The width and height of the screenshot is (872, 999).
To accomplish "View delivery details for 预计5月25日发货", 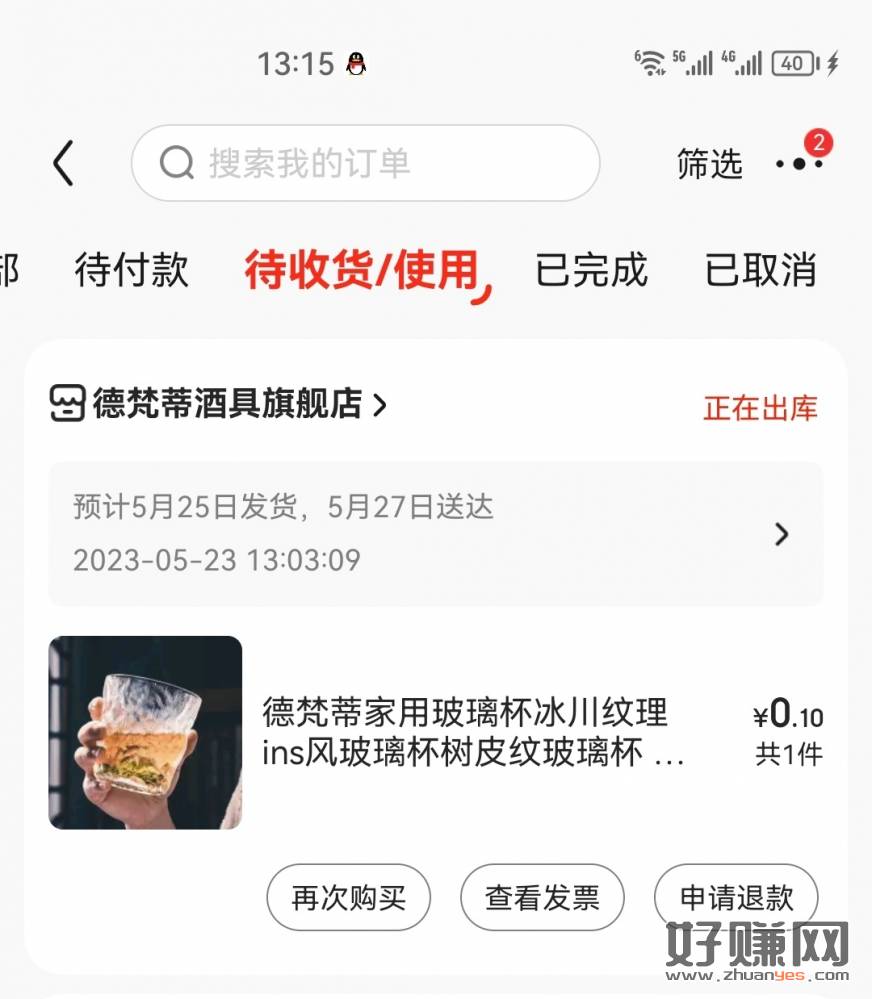I will pos(436,534).
